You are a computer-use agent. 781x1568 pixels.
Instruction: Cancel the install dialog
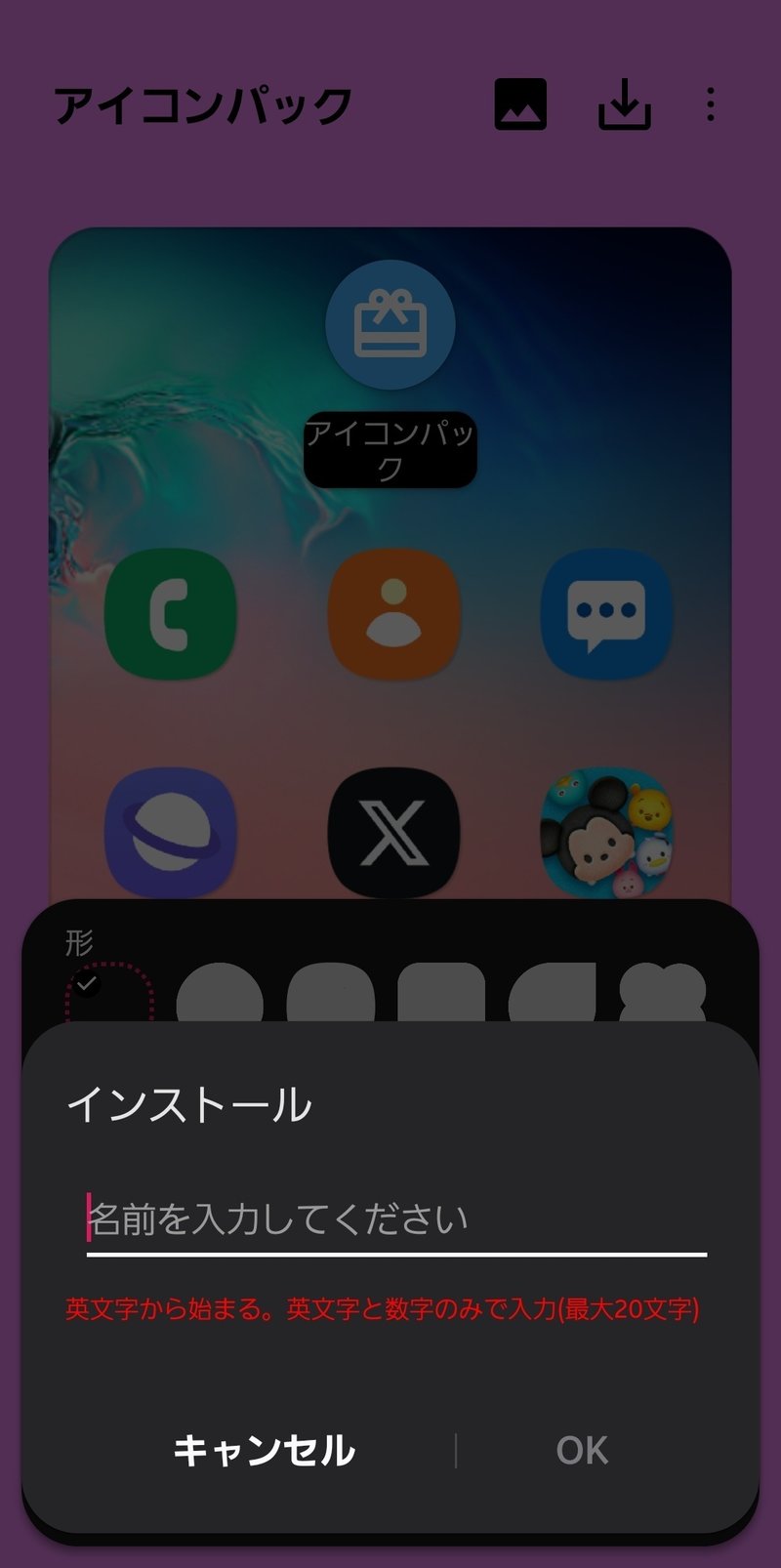pos(264,1451)
